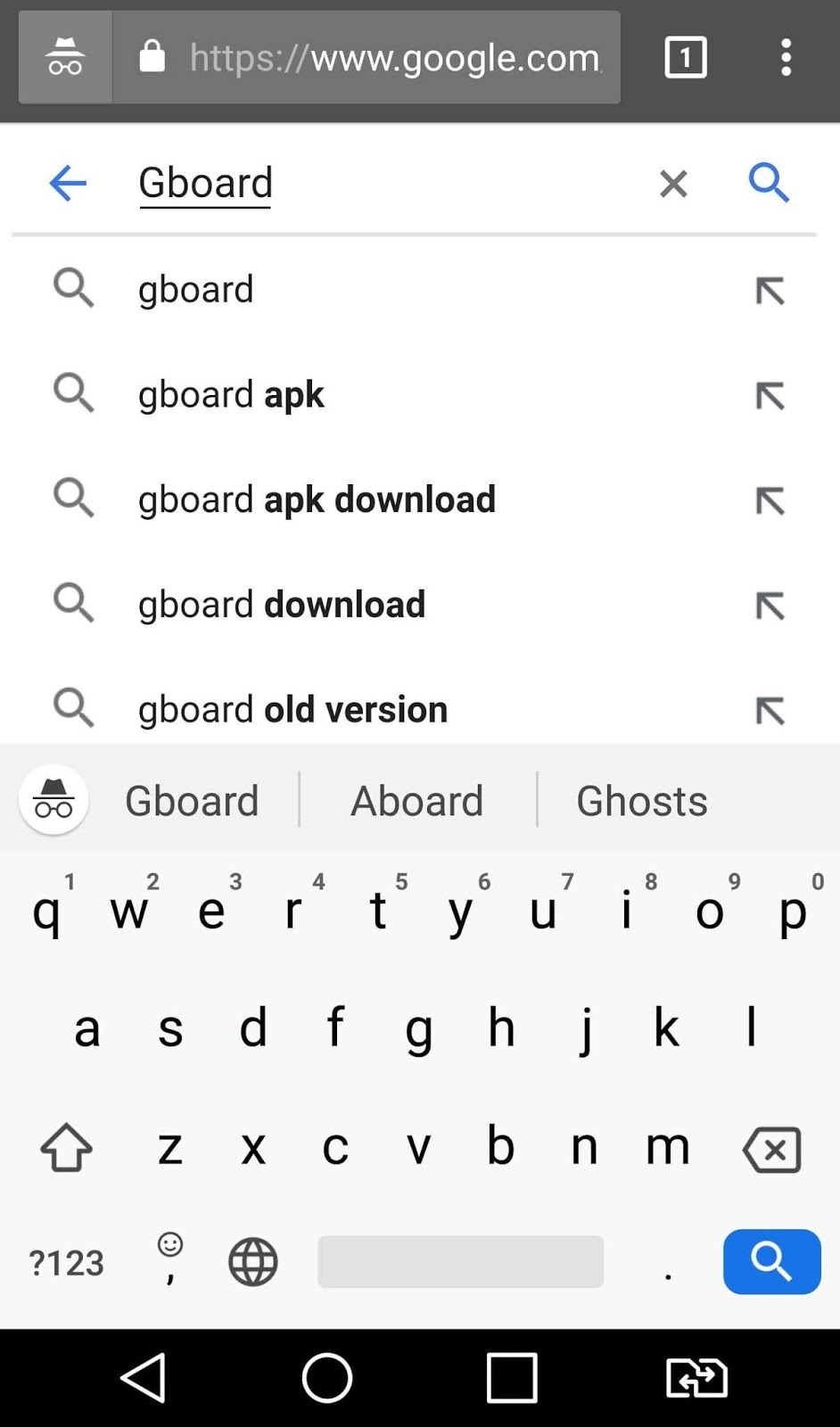Image resolution: width=840 pixels, height=1427 pixels.
Task: Tap the keyboard globe language key
Action: point(253,1262)
